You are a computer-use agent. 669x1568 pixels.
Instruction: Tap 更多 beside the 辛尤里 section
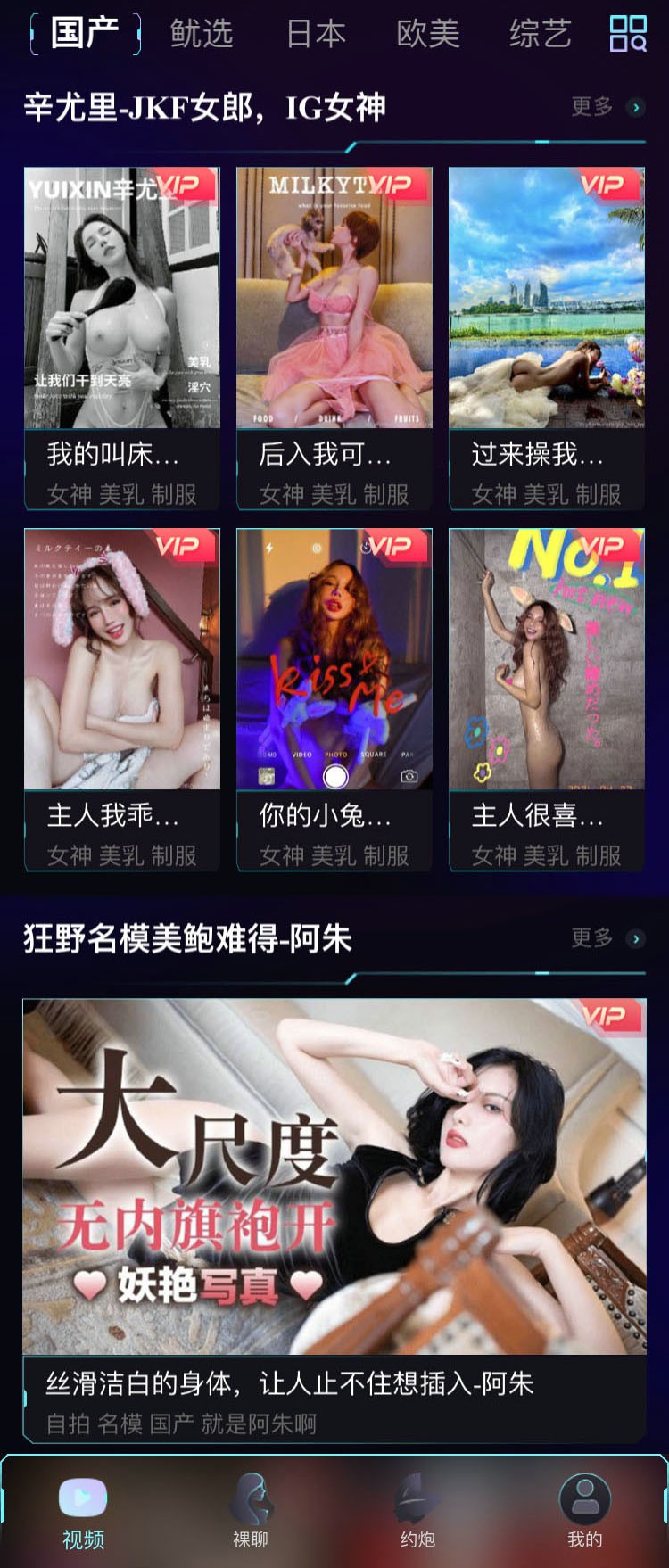click(607, 107)
